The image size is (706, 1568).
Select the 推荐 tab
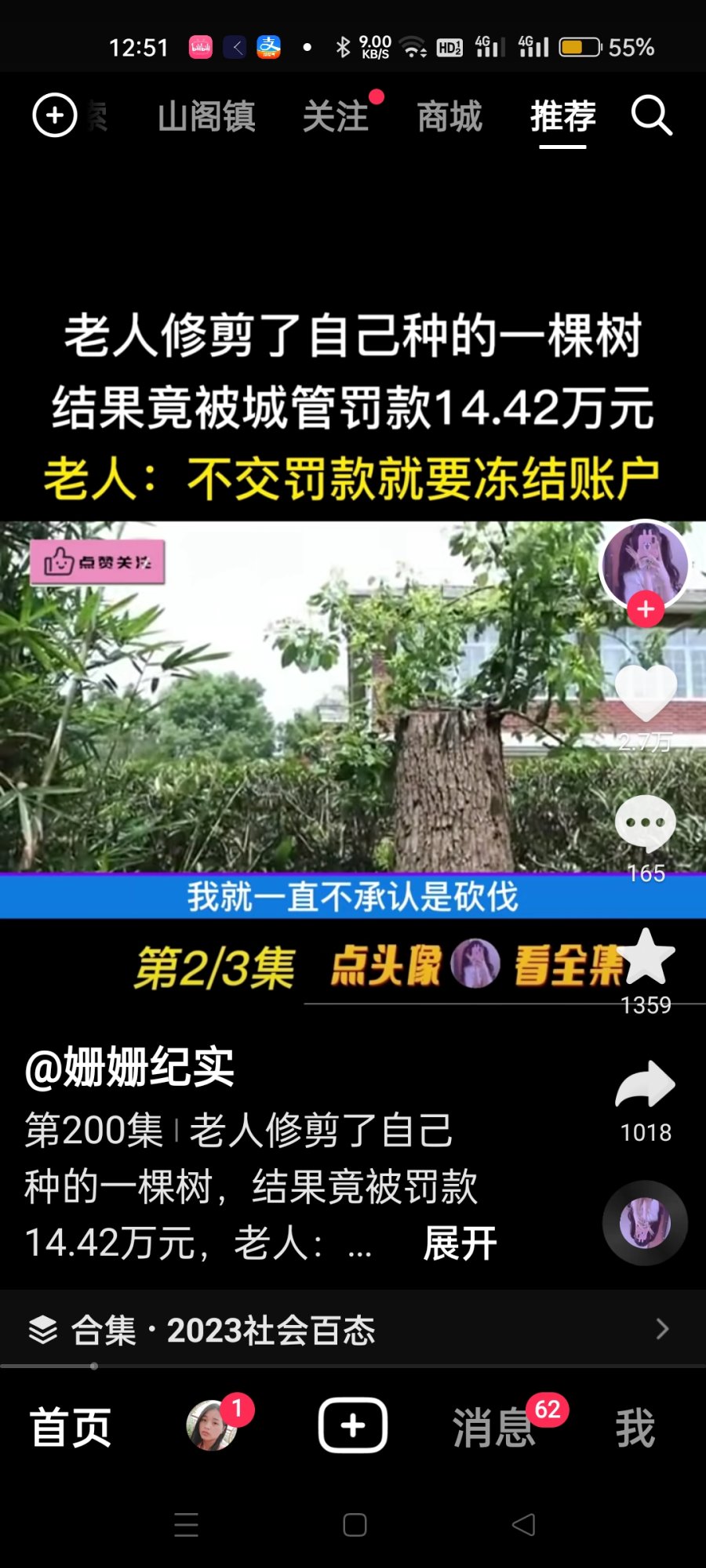[562, 117]
